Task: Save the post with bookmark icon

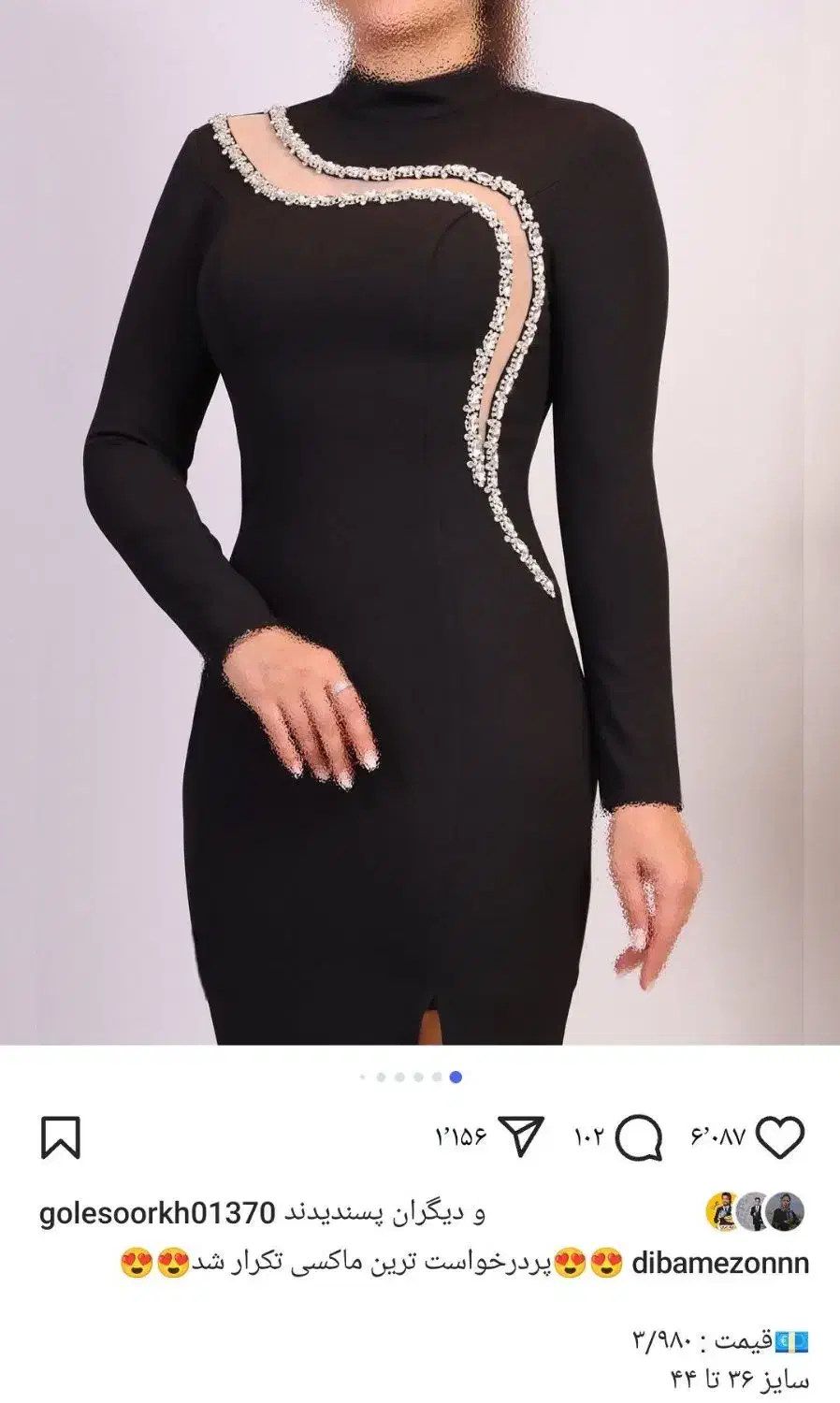Action: 61,1137
